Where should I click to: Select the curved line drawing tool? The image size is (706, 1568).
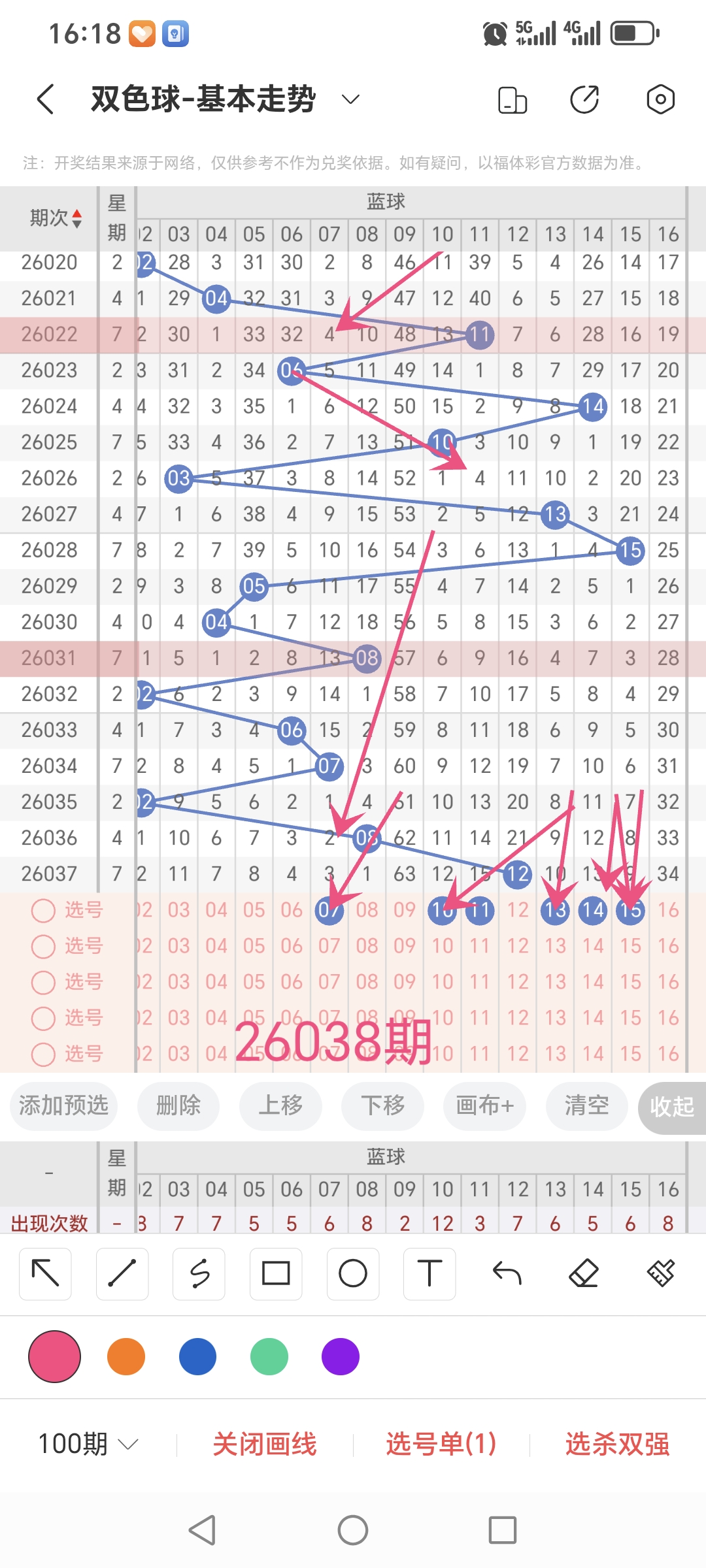coord(199,1273)
